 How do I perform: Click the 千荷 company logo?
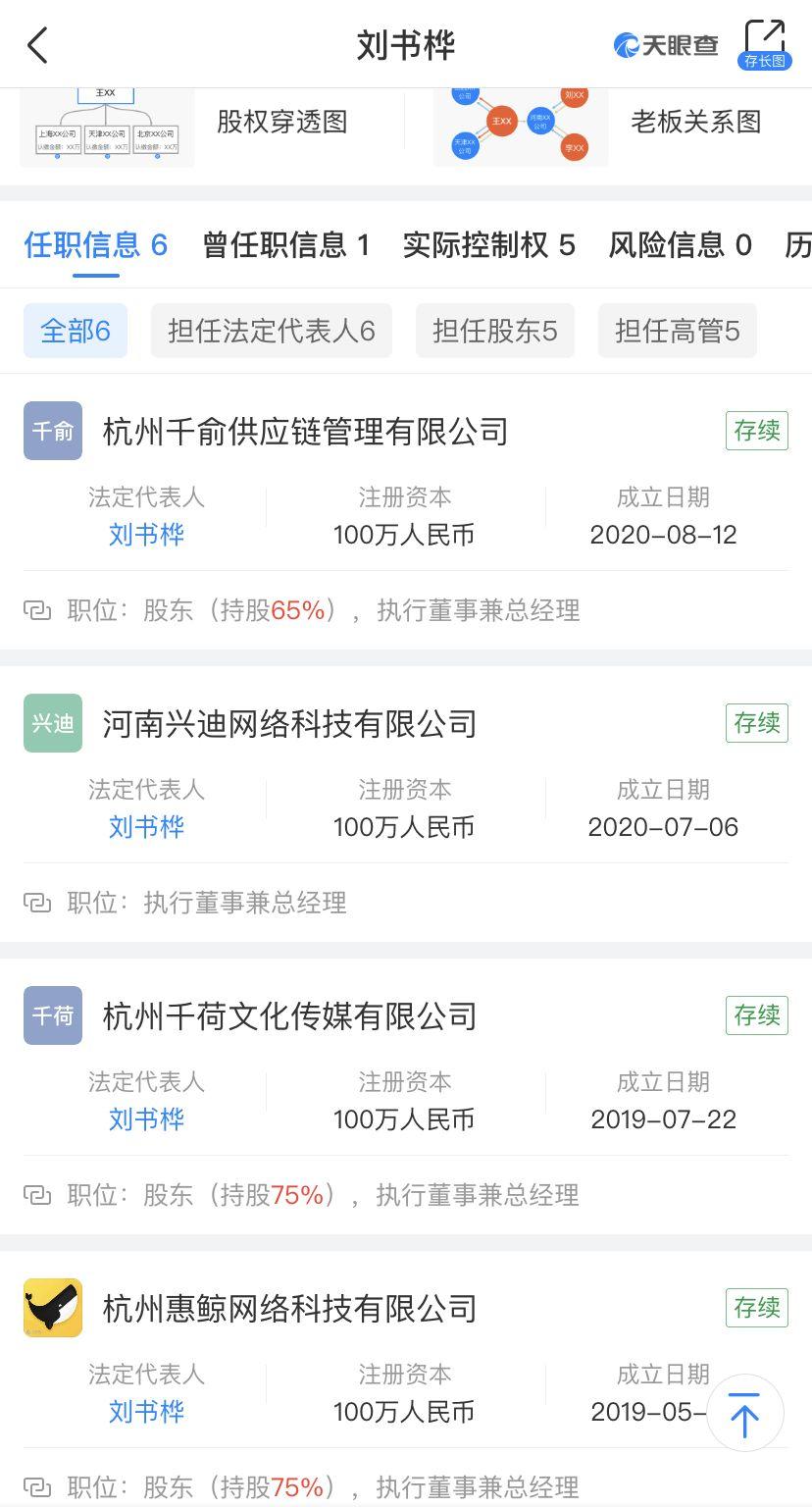pyautogui.click(x=52, y=1015)
